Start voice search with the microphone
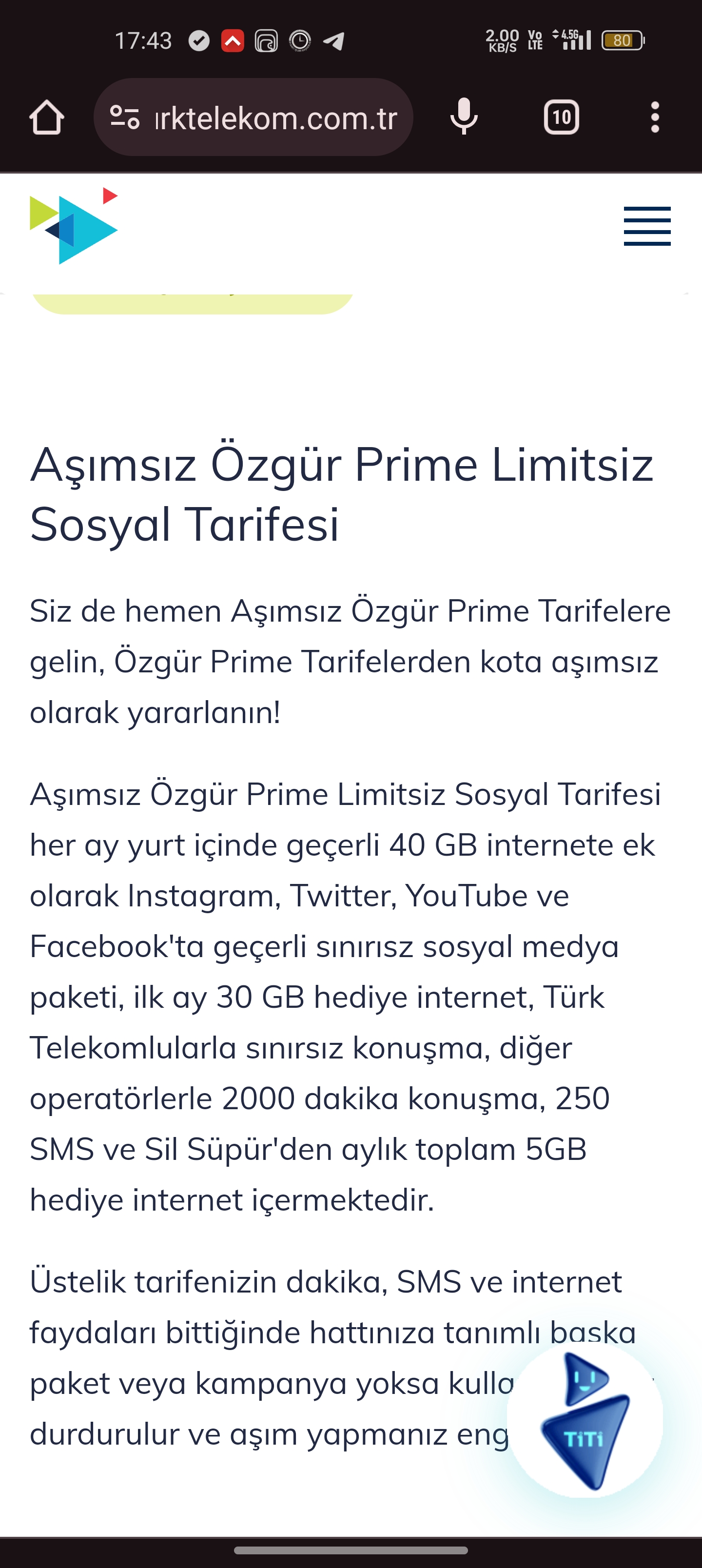The width and height of the screenshot is (702, 1568). point(464,117)
